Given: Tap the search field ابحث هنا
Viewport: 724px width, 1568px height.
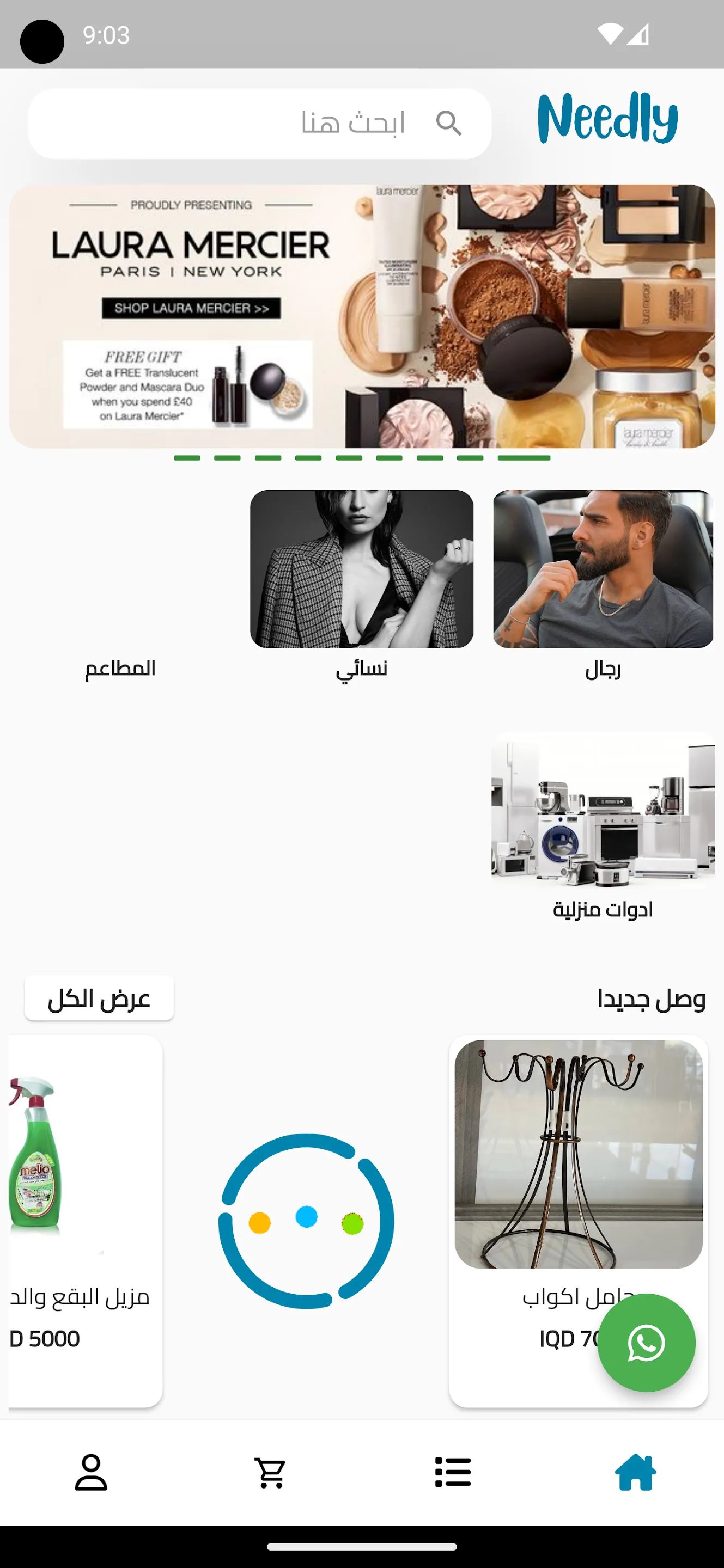Looking at the screenshot, I should pos(260,124).
